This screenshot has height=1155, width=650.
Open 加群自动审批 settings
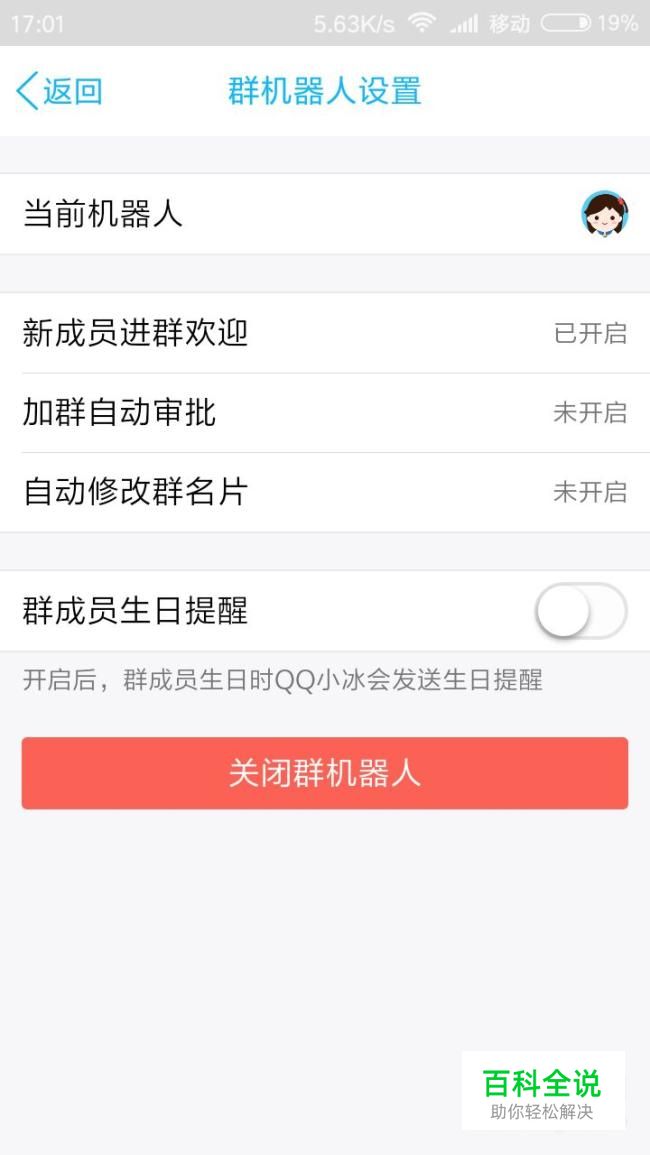(x=324, y=412)
